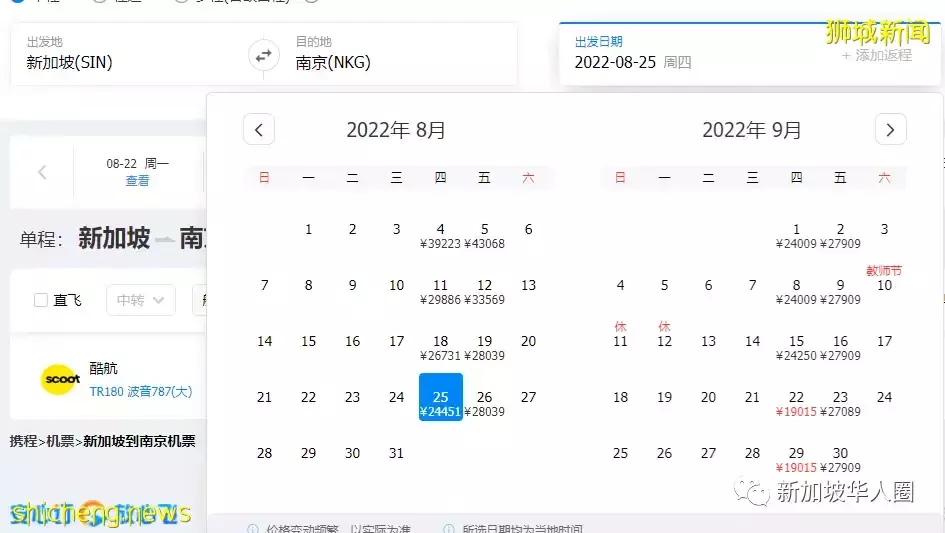The height and width of the screenshot is (533, 945).
Task: Swap departure and destination cities
Action: [x=264, y=56]
